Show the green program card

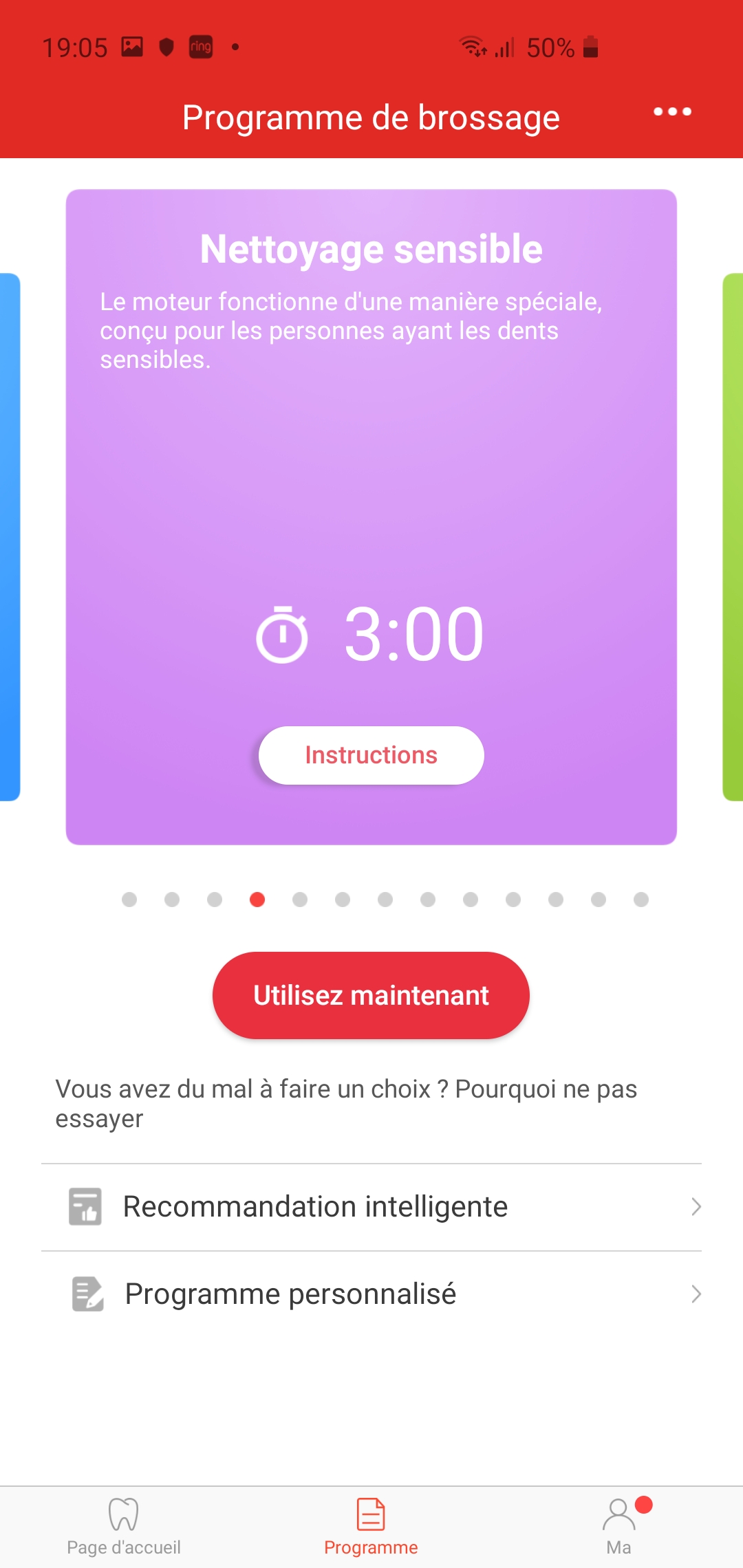pyautogui.click(x=733, y=537)
